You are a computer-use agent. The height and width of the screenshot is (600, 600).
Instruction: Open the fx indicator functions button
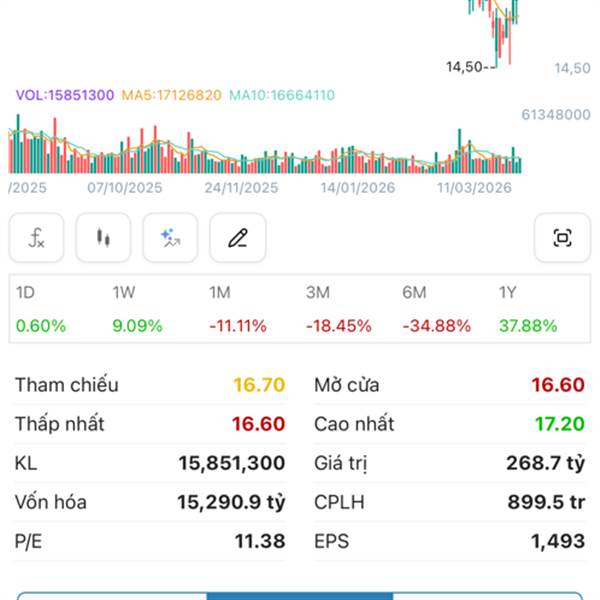(37, 238)
